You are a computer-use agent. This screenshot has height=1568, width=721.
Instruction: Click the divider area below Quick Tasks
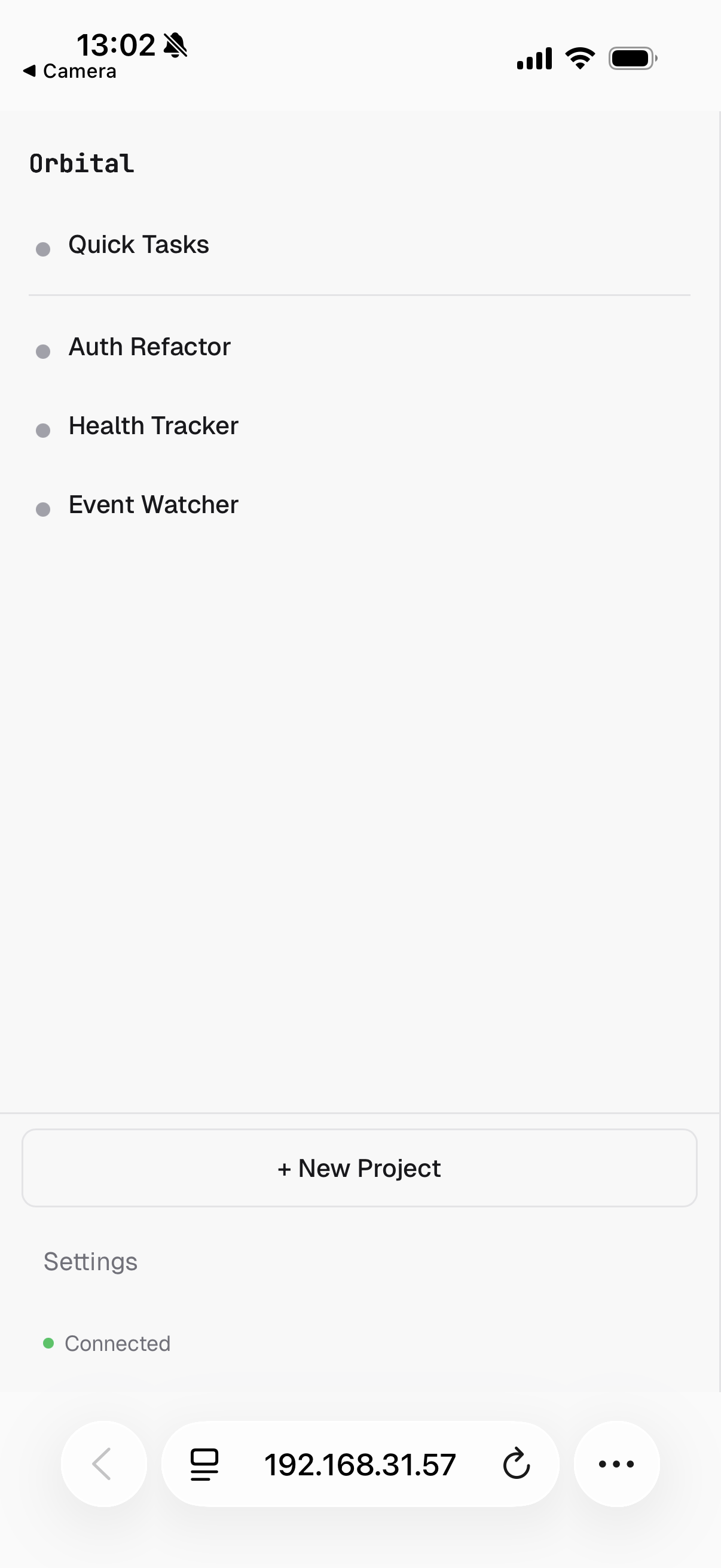pyautogui.click(x=359, y=295)
